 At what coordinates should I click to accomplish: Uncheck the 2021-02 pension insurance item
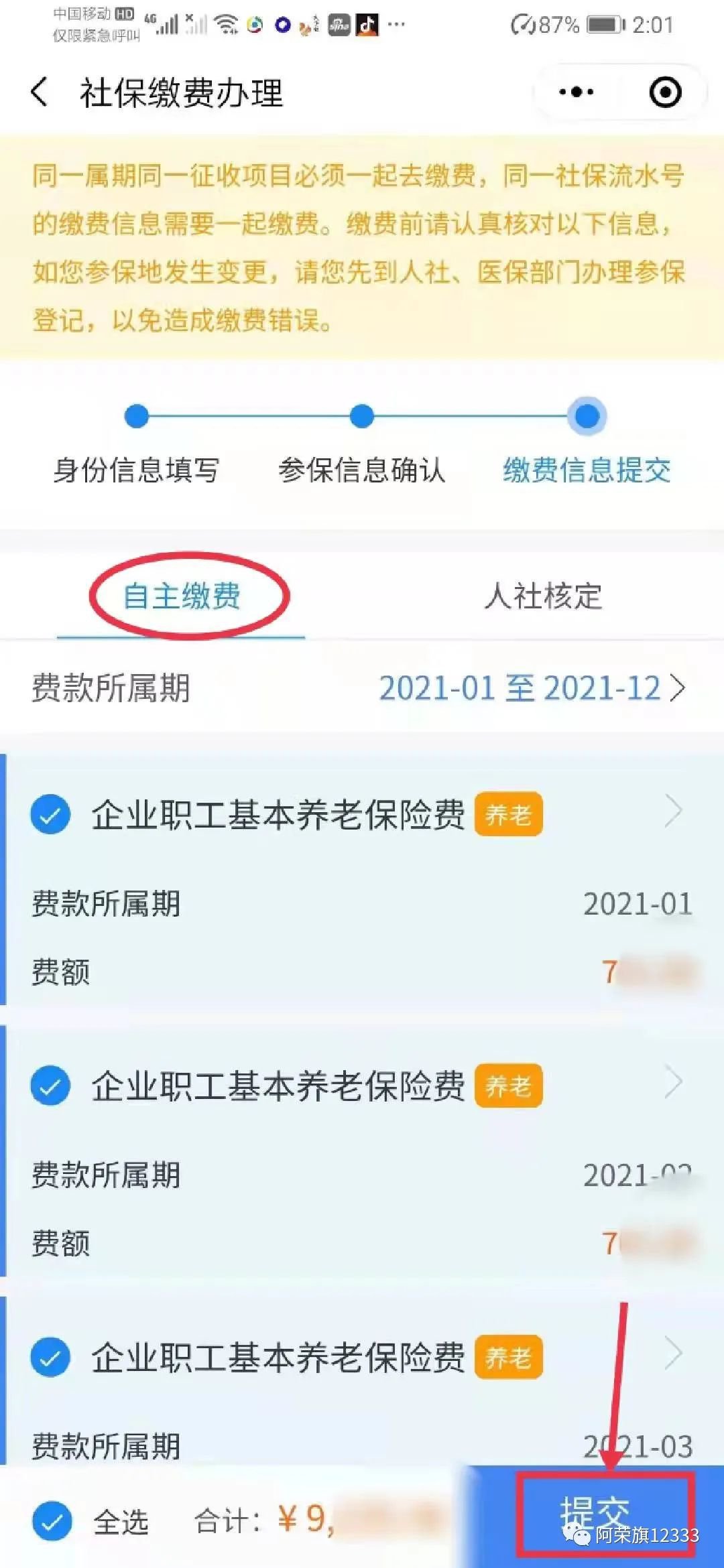coord(50,1086)
